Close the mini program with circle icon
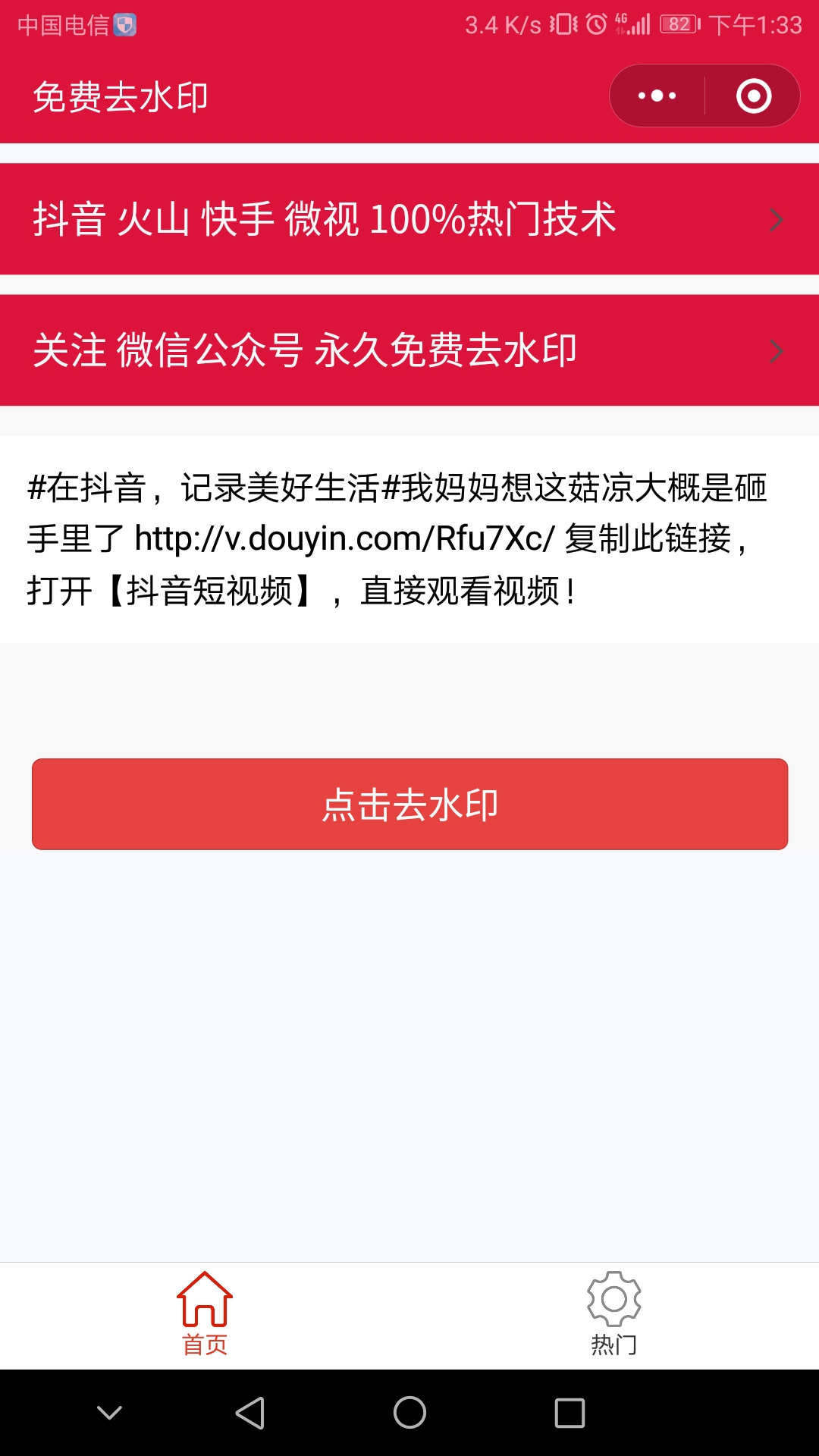Image resolution: width=819 pixels, height=1456 pixels. [x=753, y=96]
